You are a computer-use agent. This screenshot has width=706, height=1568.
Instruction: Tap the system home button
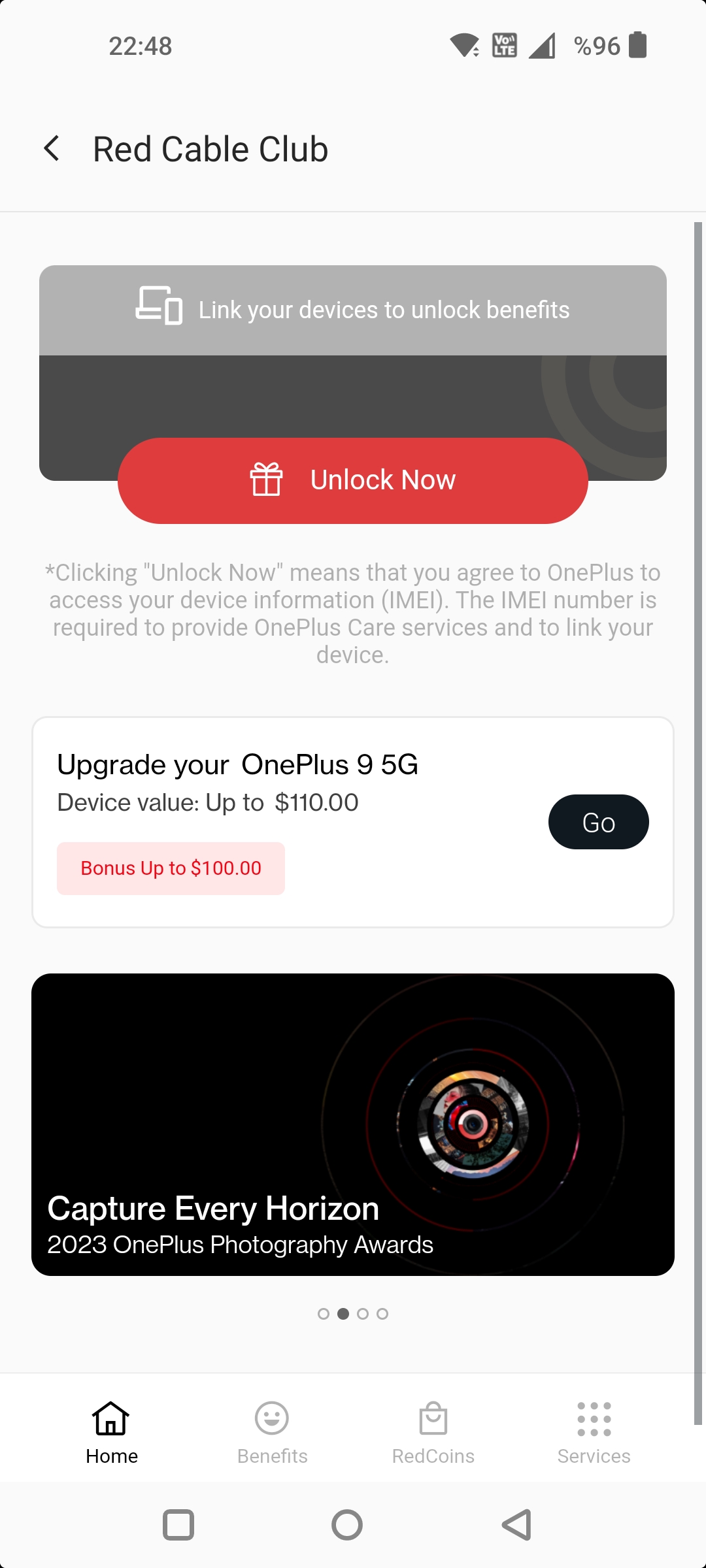(x=347, y=1525)
